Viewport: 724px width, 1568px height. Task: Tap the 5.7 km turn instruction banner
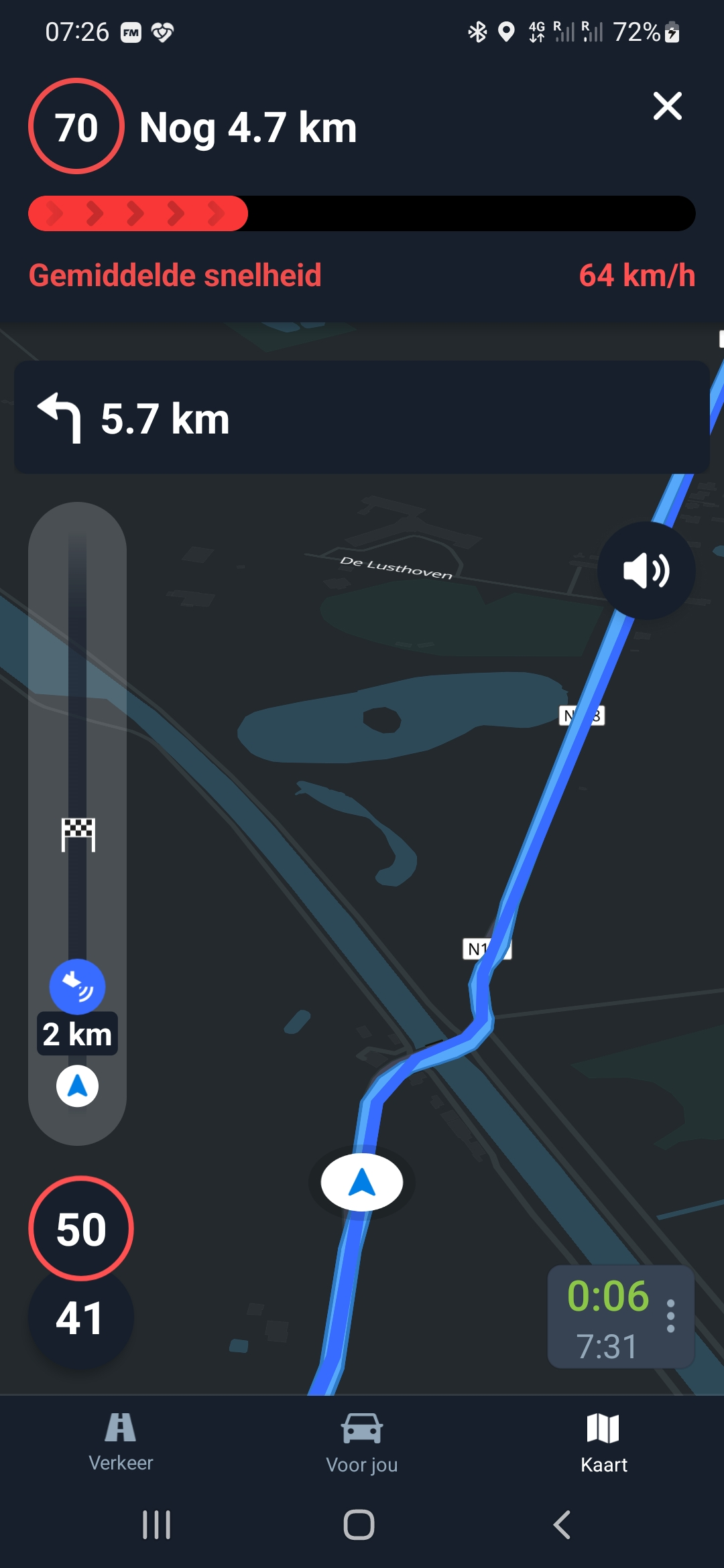(362, 418)
